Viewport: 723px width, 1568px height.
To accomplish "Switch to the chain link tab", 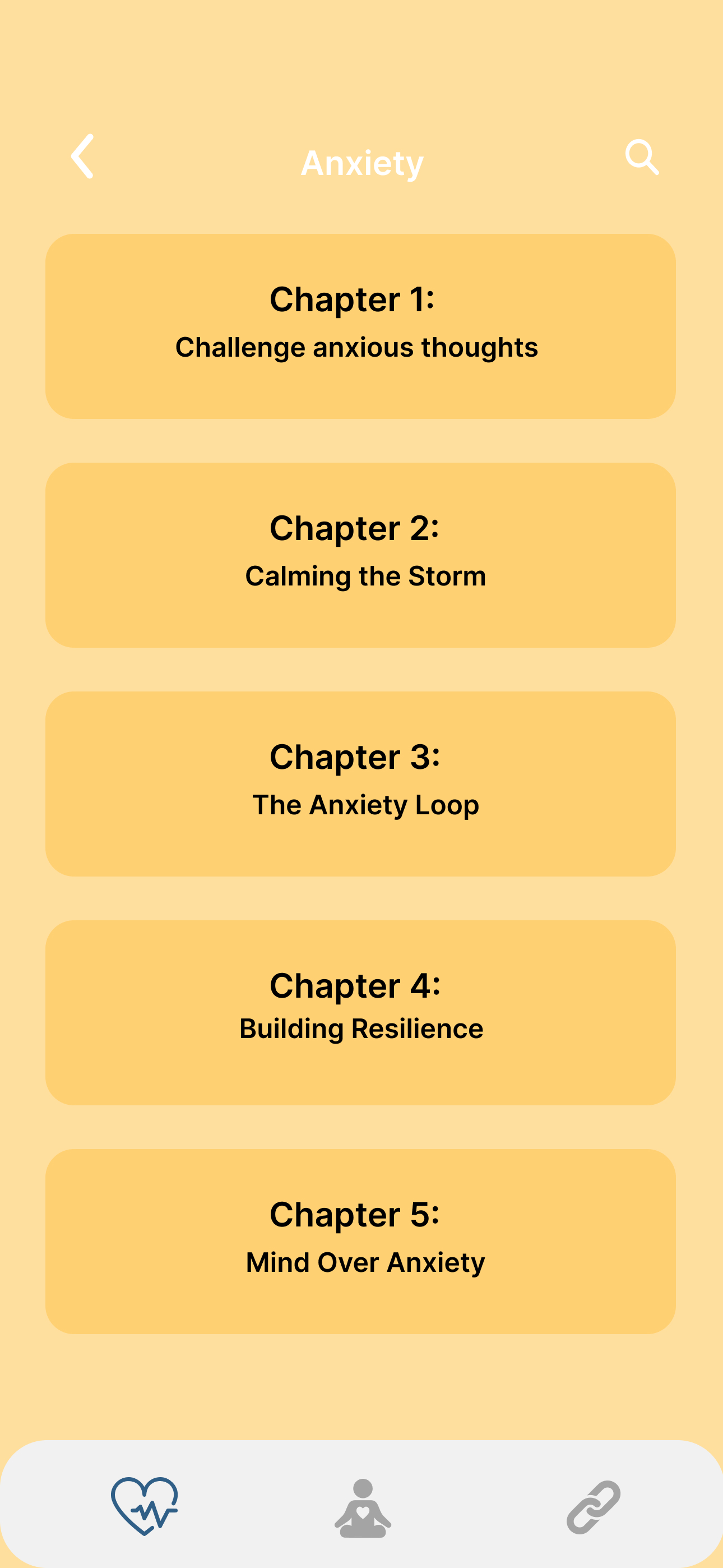I will click(594, 1507).
